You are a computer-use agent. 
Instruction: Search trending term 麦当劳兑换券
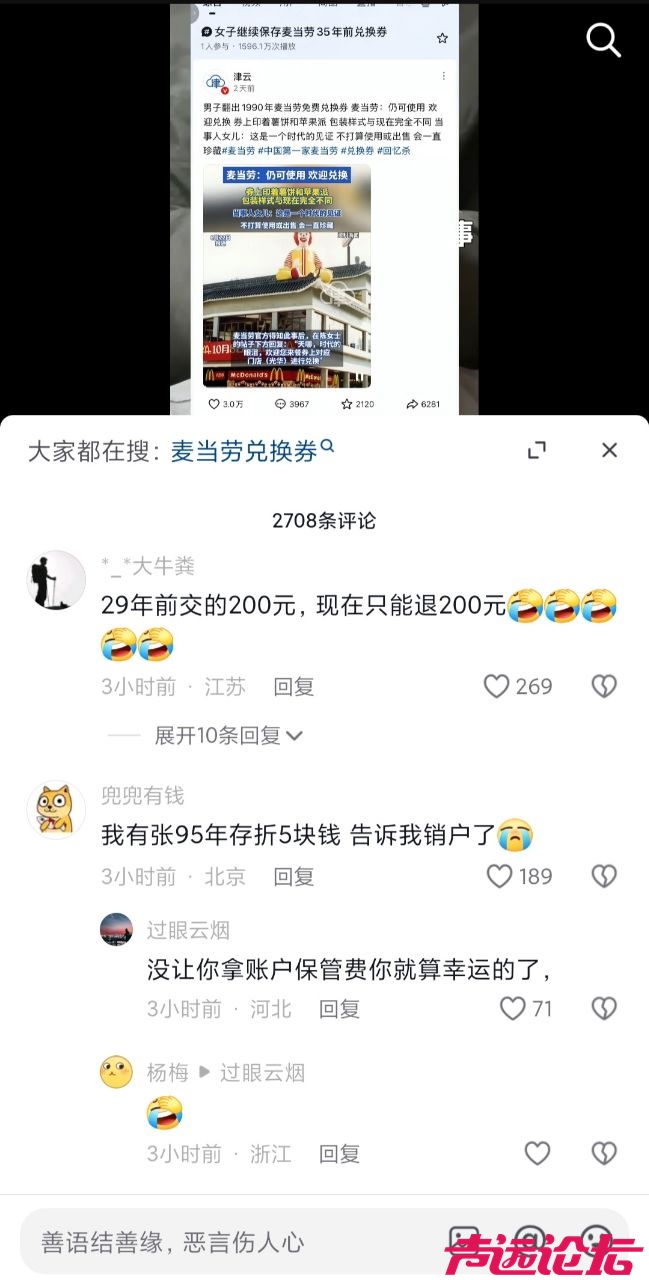pyautogui.click(x=245, y=451)
